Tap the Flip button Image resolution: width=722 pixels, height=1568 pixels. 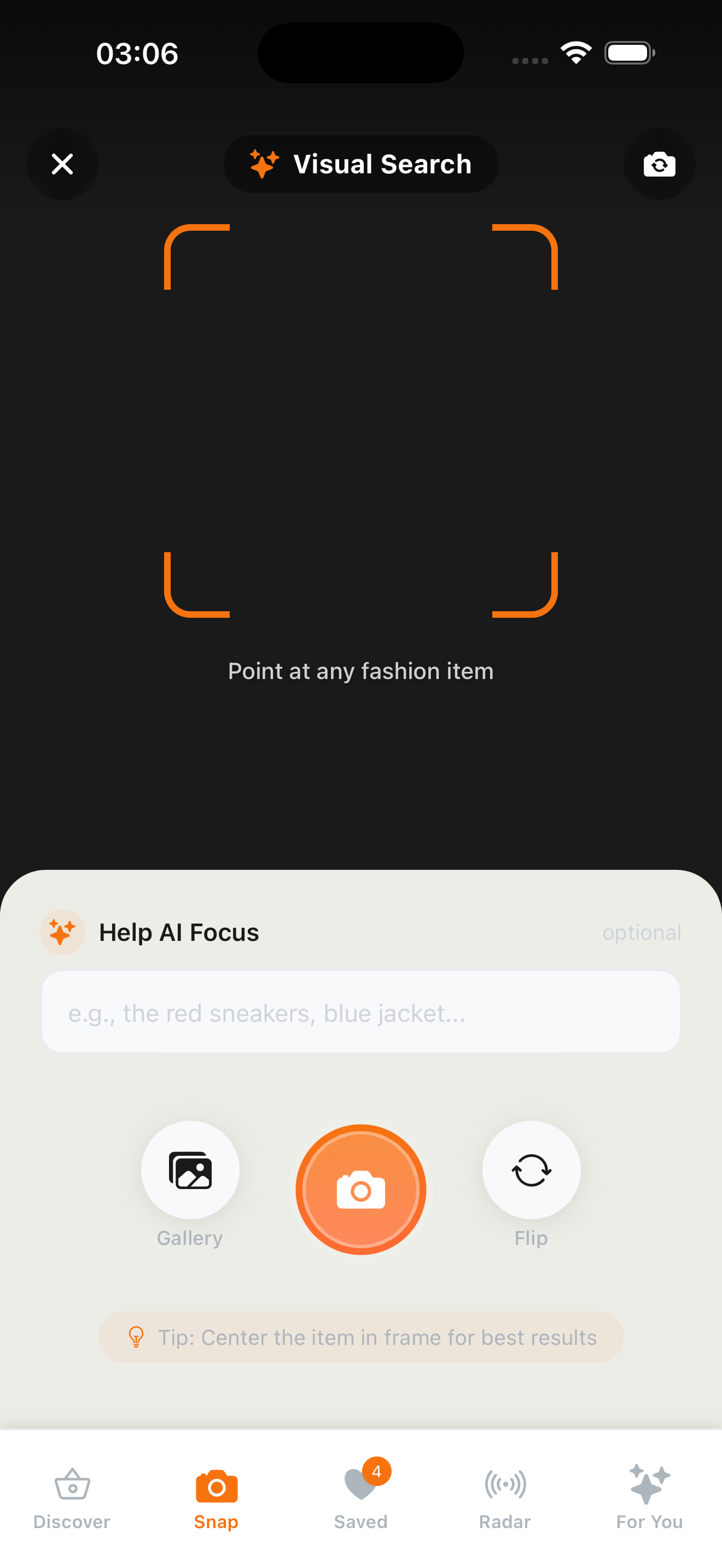(531, 1170)
